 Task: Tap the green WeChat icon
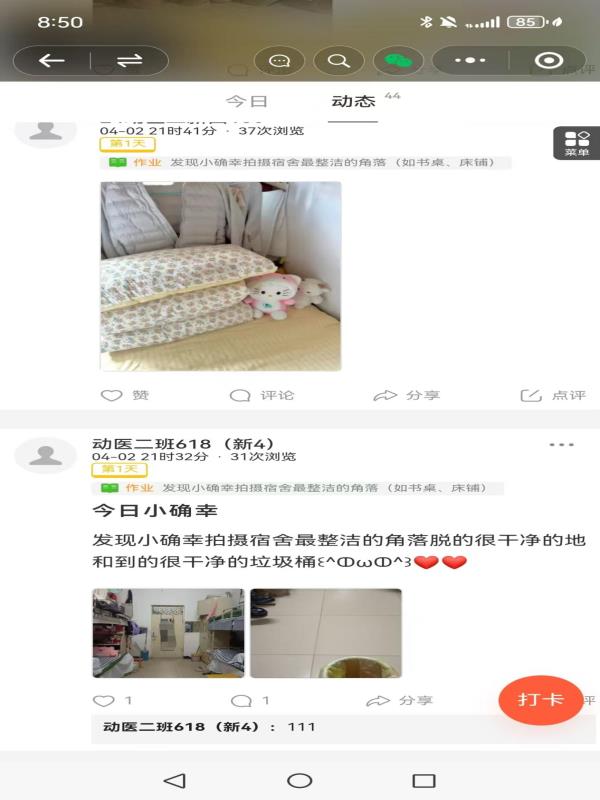click(x=398, y=61)
